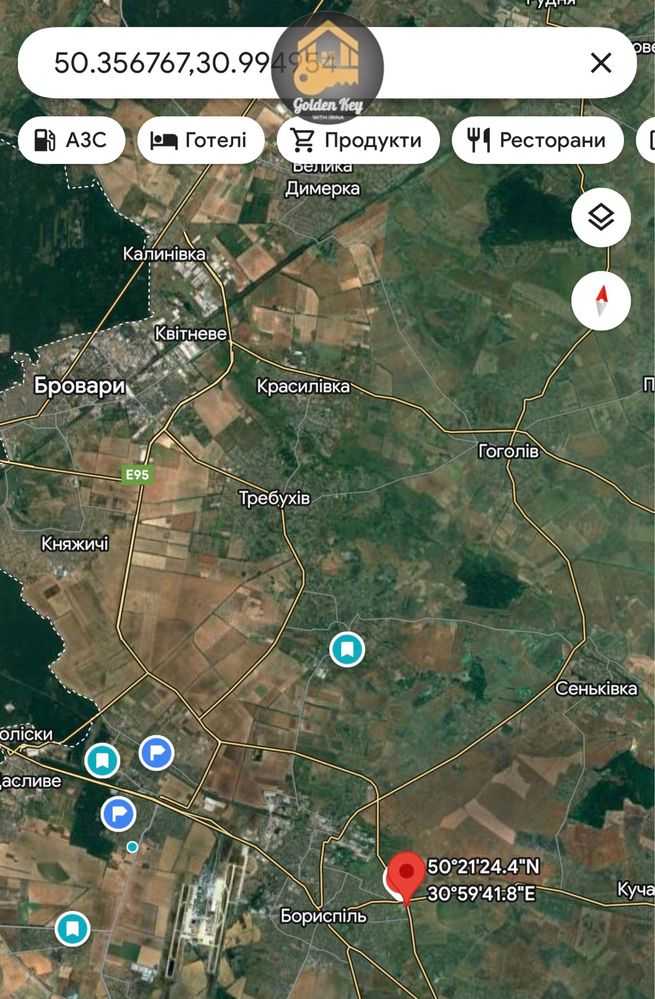Image resolution: width=655 pixels, height=999 pixels.
Task: Open the map layers button
Action: tap(601, 217)
